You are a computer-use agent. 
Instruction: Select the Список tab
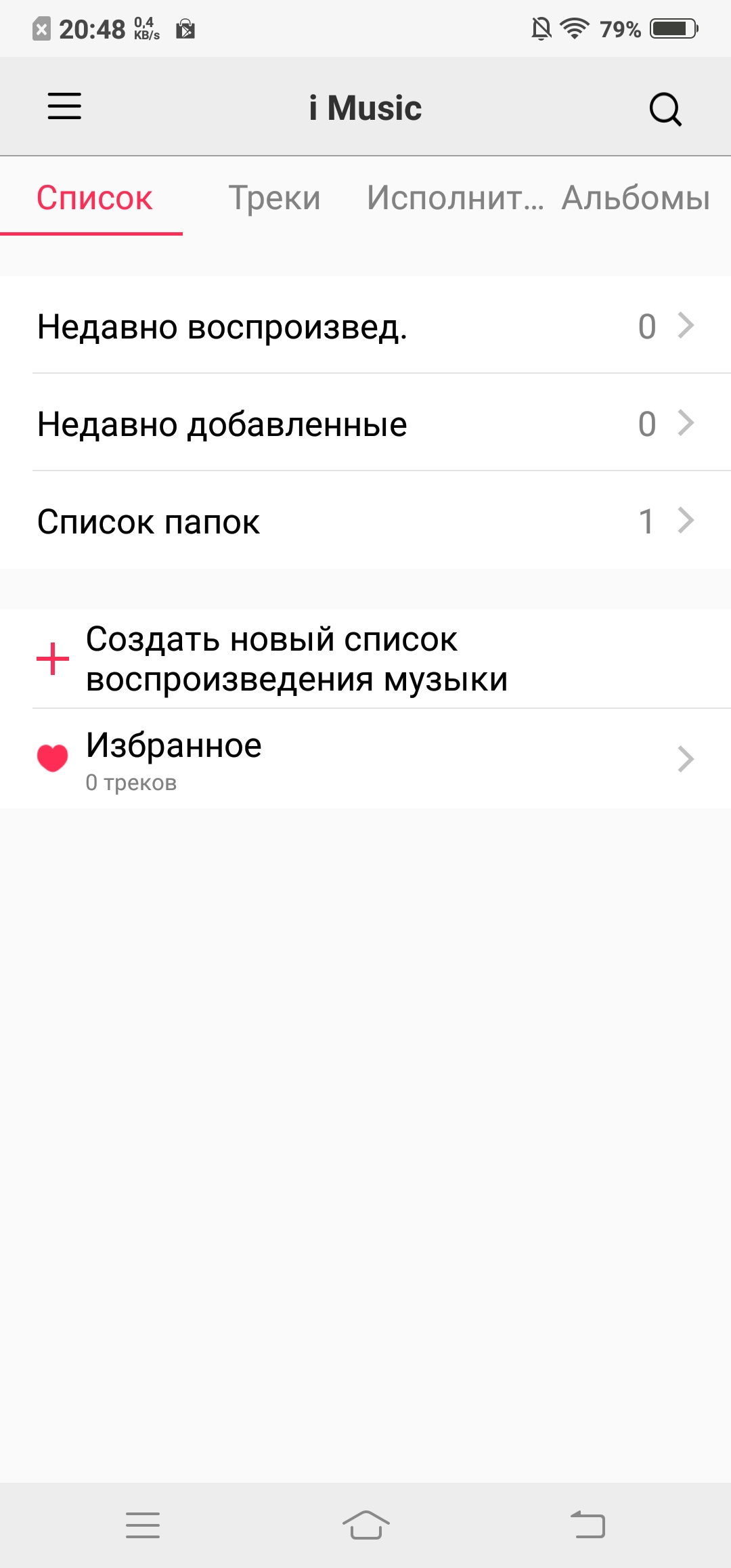pos(94,198)
